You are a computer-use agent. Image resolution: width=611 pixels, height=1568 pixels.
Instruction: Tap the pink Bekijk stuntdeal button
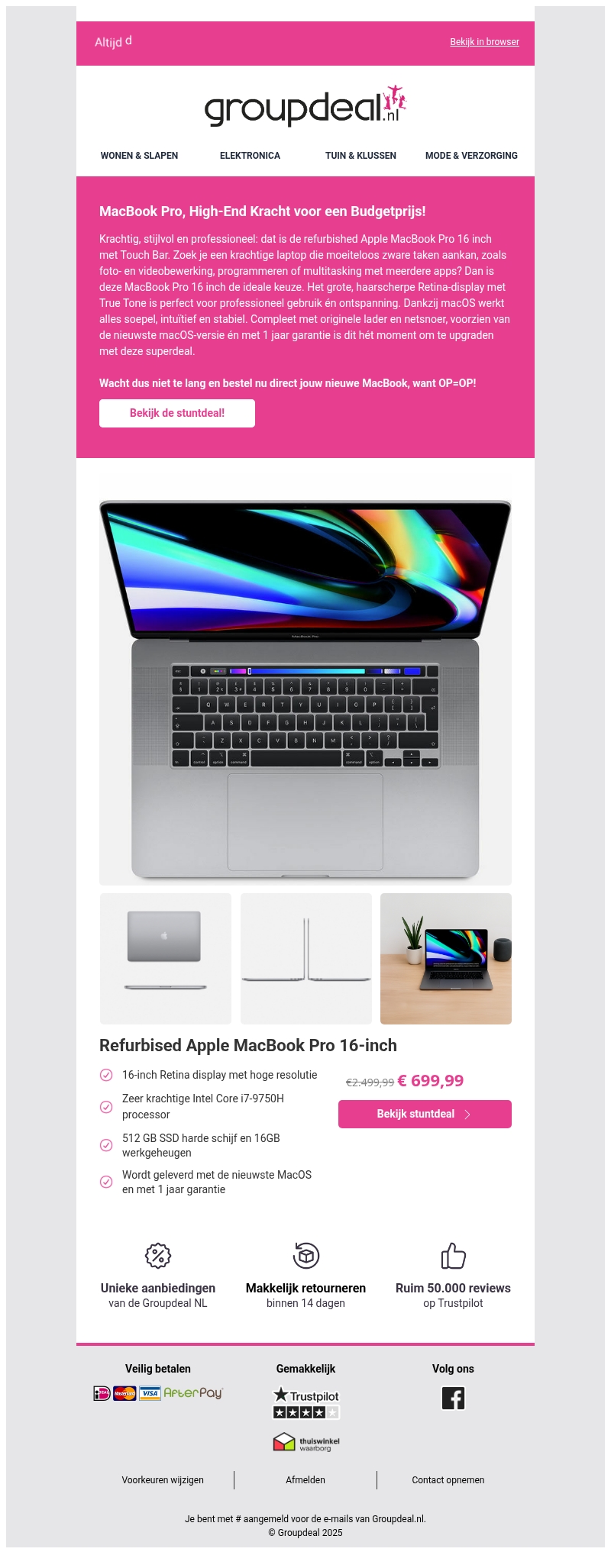[x=425, y=1114]
